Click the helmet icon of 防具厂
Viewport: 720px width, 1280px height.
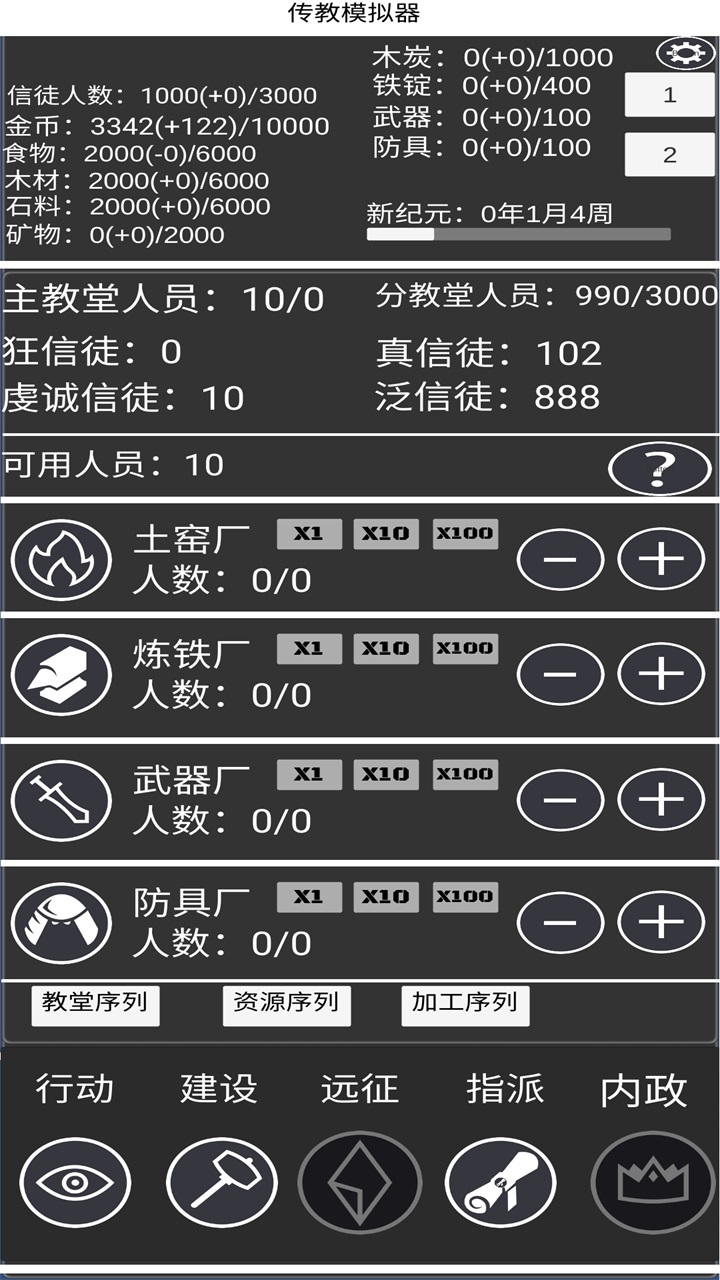[57, 922]
